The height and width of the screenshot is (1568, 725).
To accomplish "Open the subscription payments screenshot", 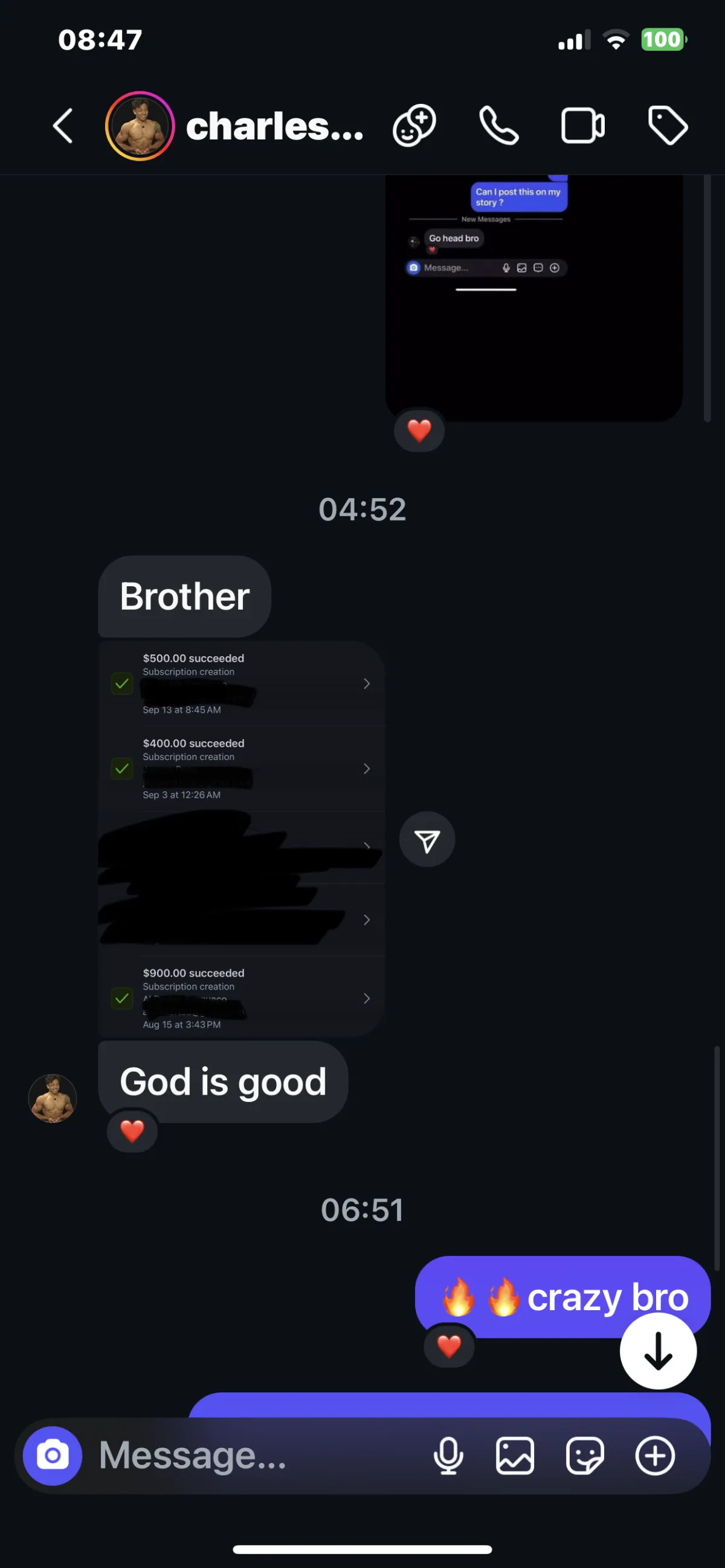I will tap(241, 839).
